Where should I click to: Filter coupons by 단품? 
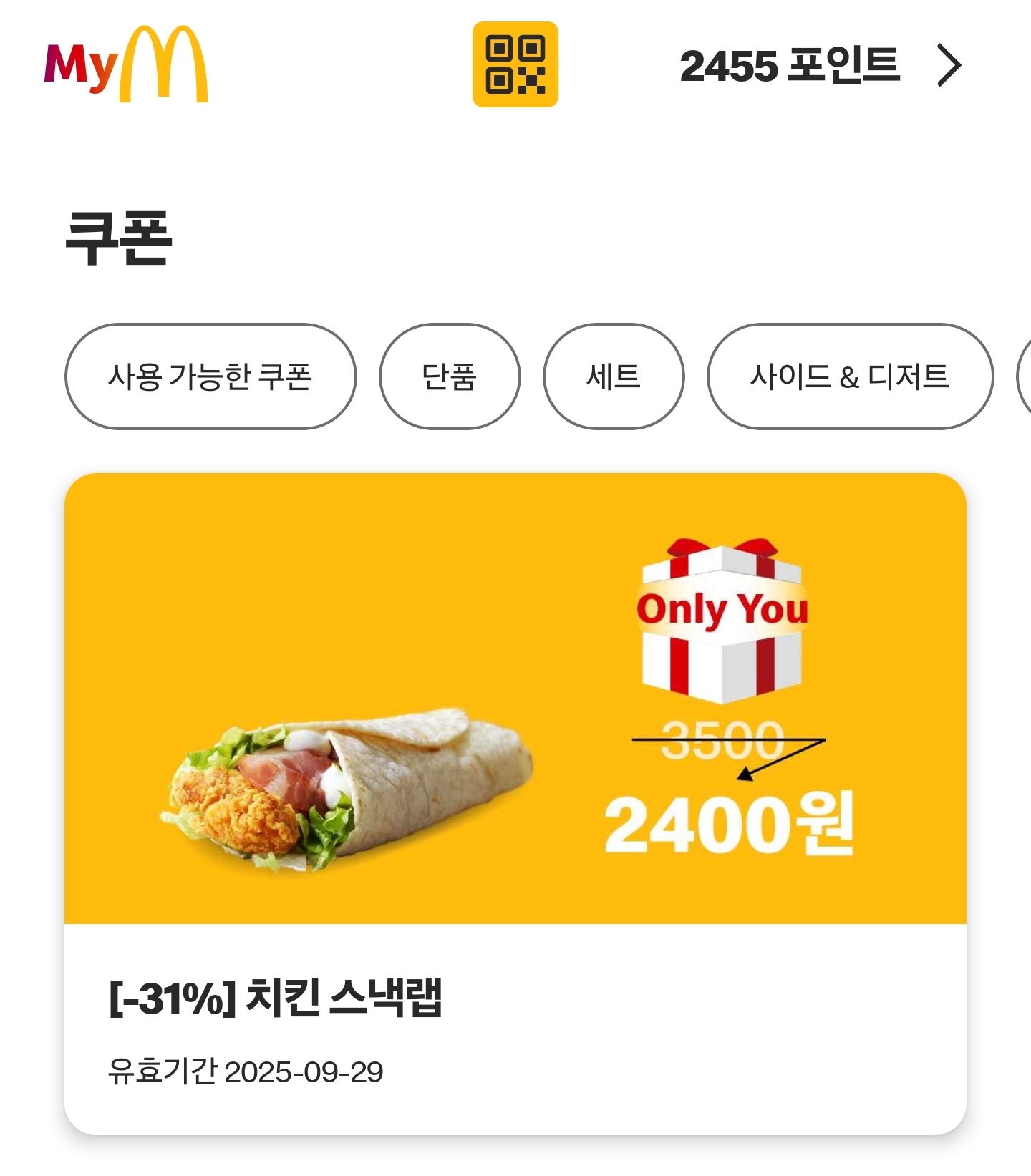pyautogui.click(x=449, y=376)
